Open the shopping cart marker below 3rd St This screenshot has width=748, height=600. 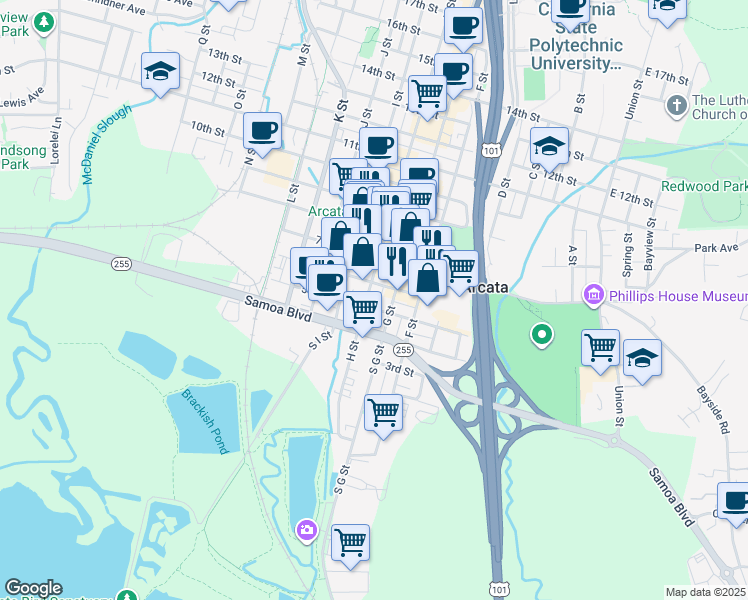[384, 413]
